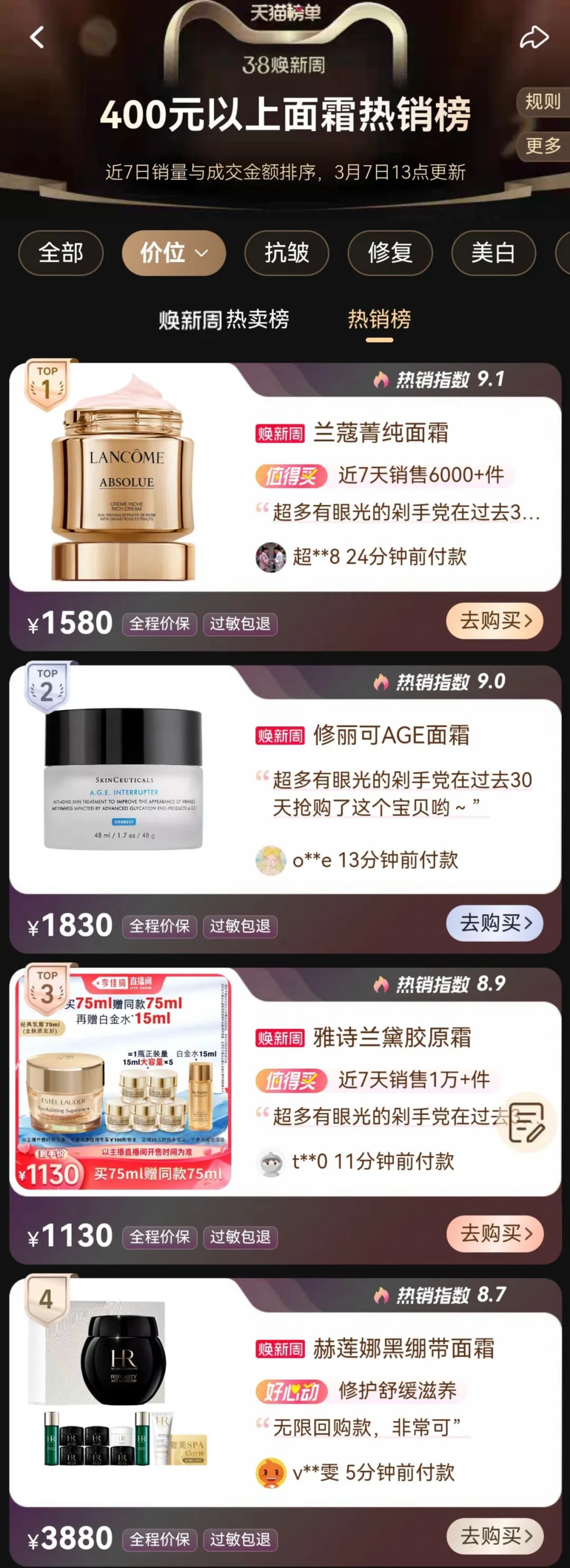Open the 规则 rules button
Viewport: 570px width, 1568px height.
(x=542, y=102)
